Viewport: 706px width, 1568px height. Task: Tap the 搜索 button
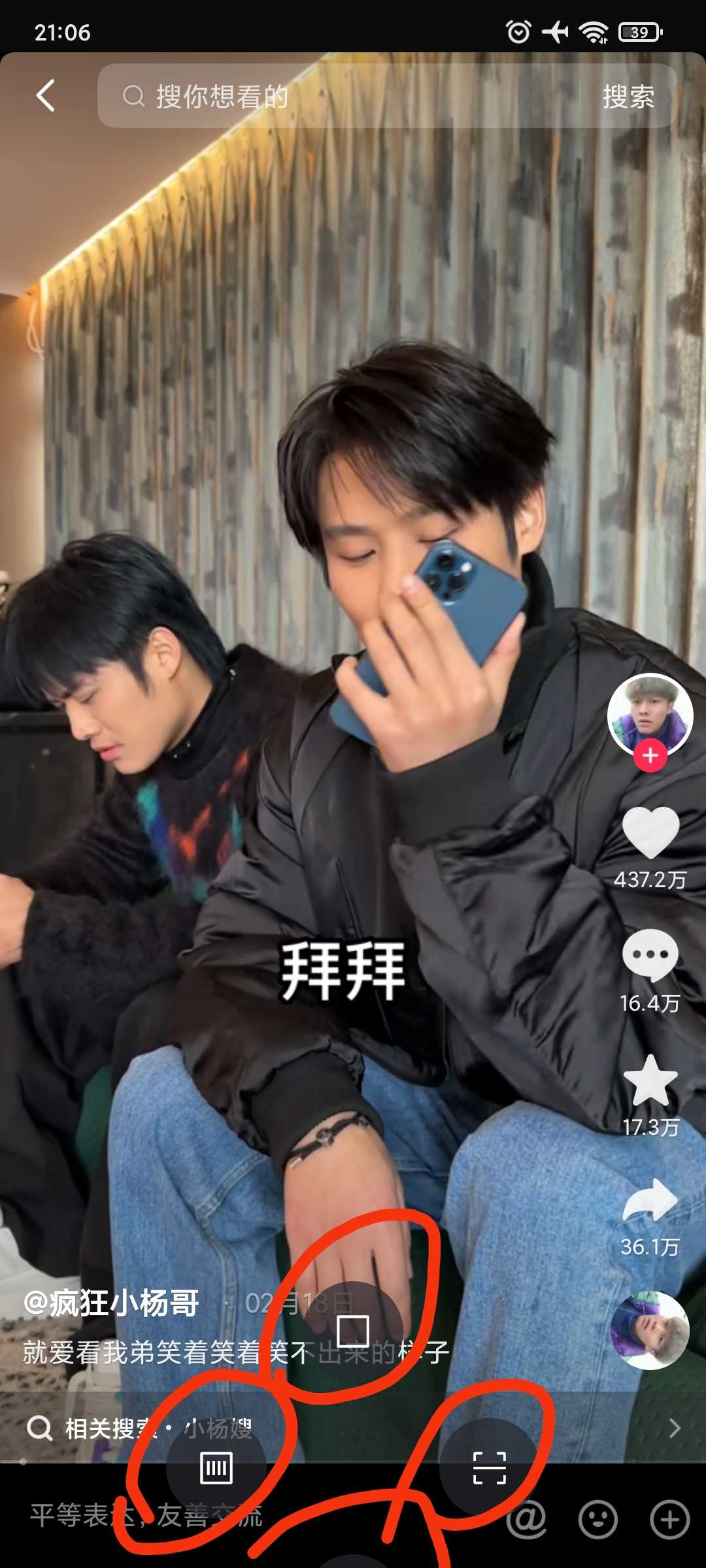click(x=628, y=97)
